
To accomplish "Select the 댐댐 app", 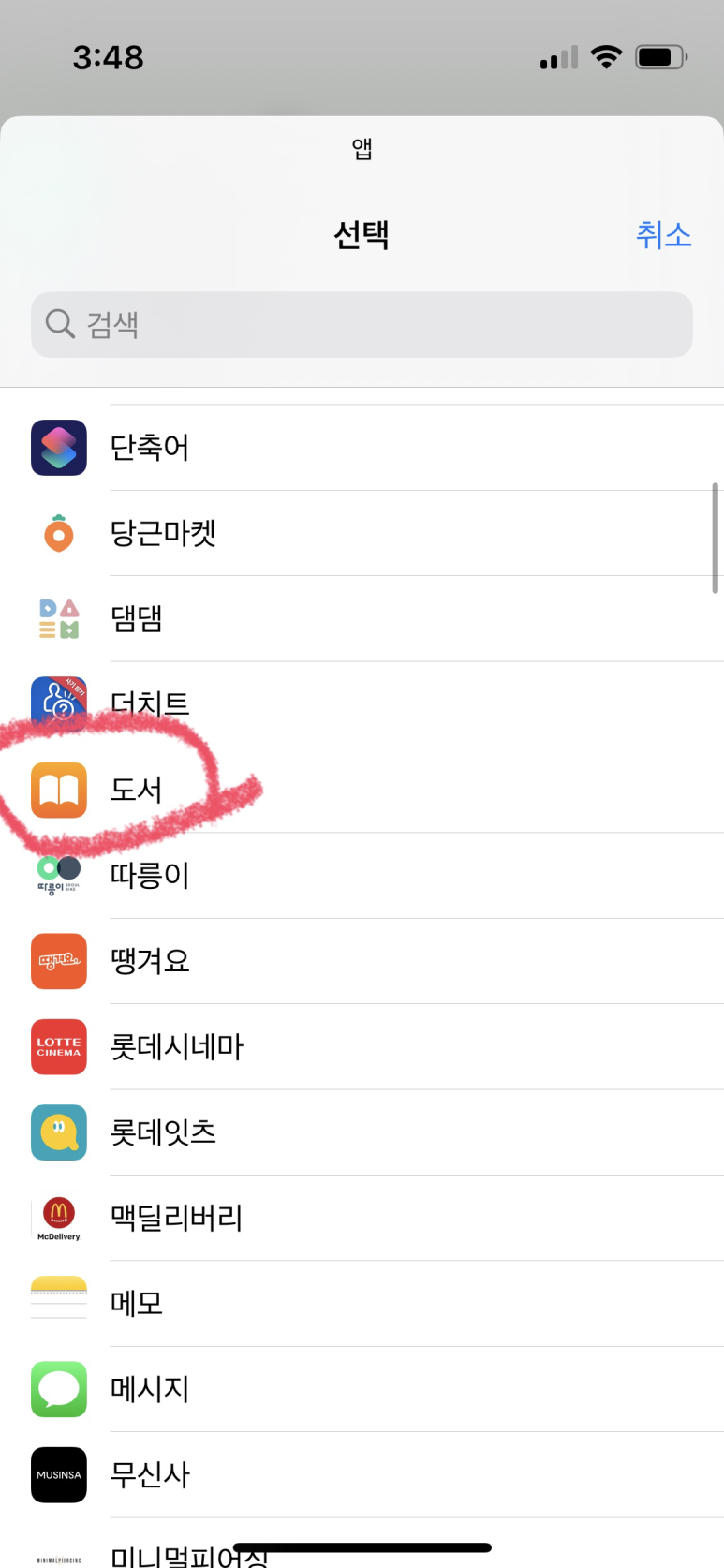I will (x=362, y=619).
